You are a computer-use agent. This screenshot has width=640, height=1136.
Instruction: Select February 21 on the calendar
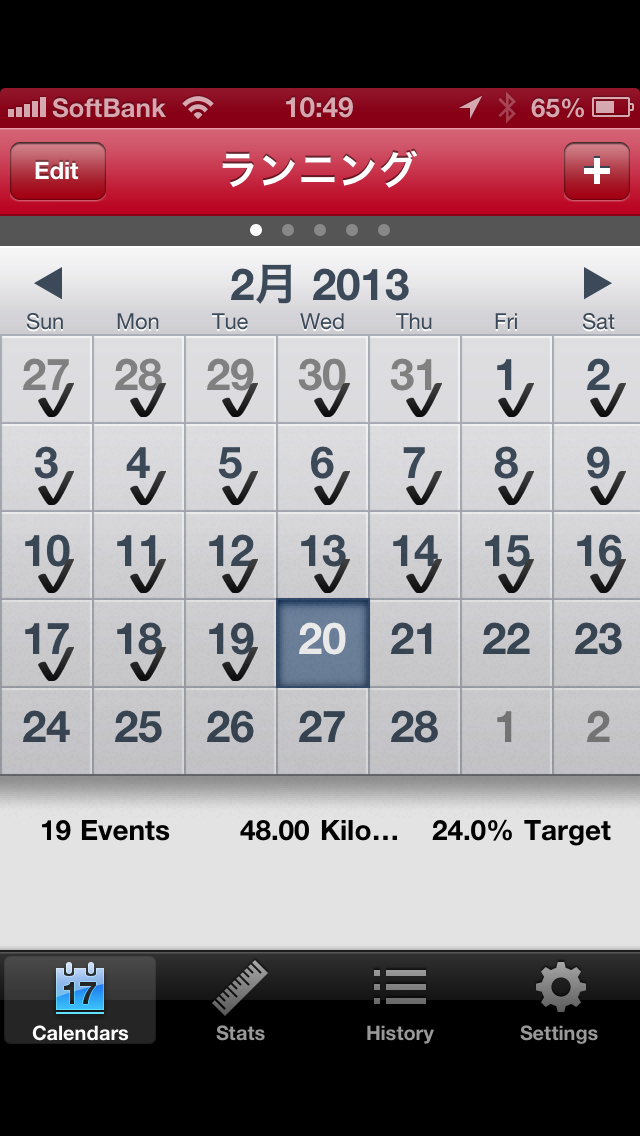coord(414,644)
